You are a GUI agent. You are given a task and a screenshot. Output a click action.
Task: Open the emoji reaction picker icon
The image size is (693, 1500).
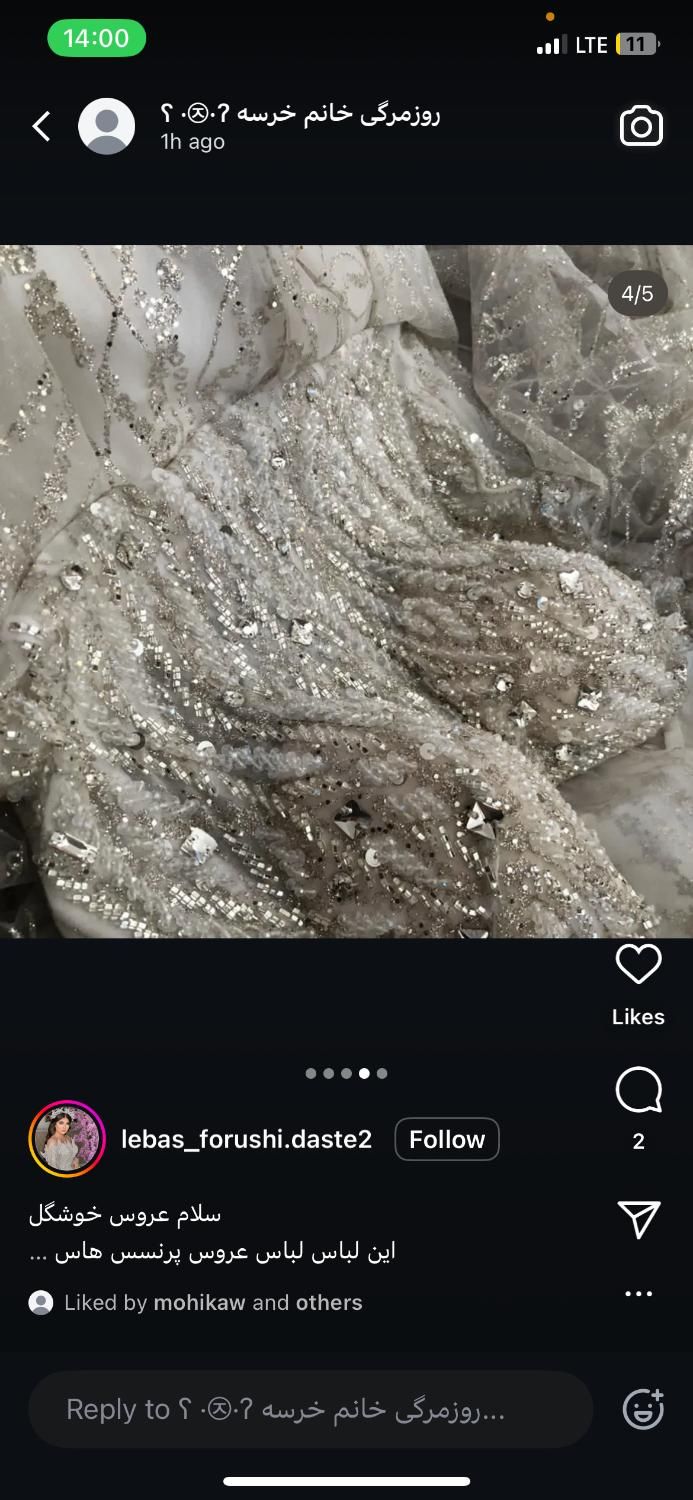[643, 1409]
